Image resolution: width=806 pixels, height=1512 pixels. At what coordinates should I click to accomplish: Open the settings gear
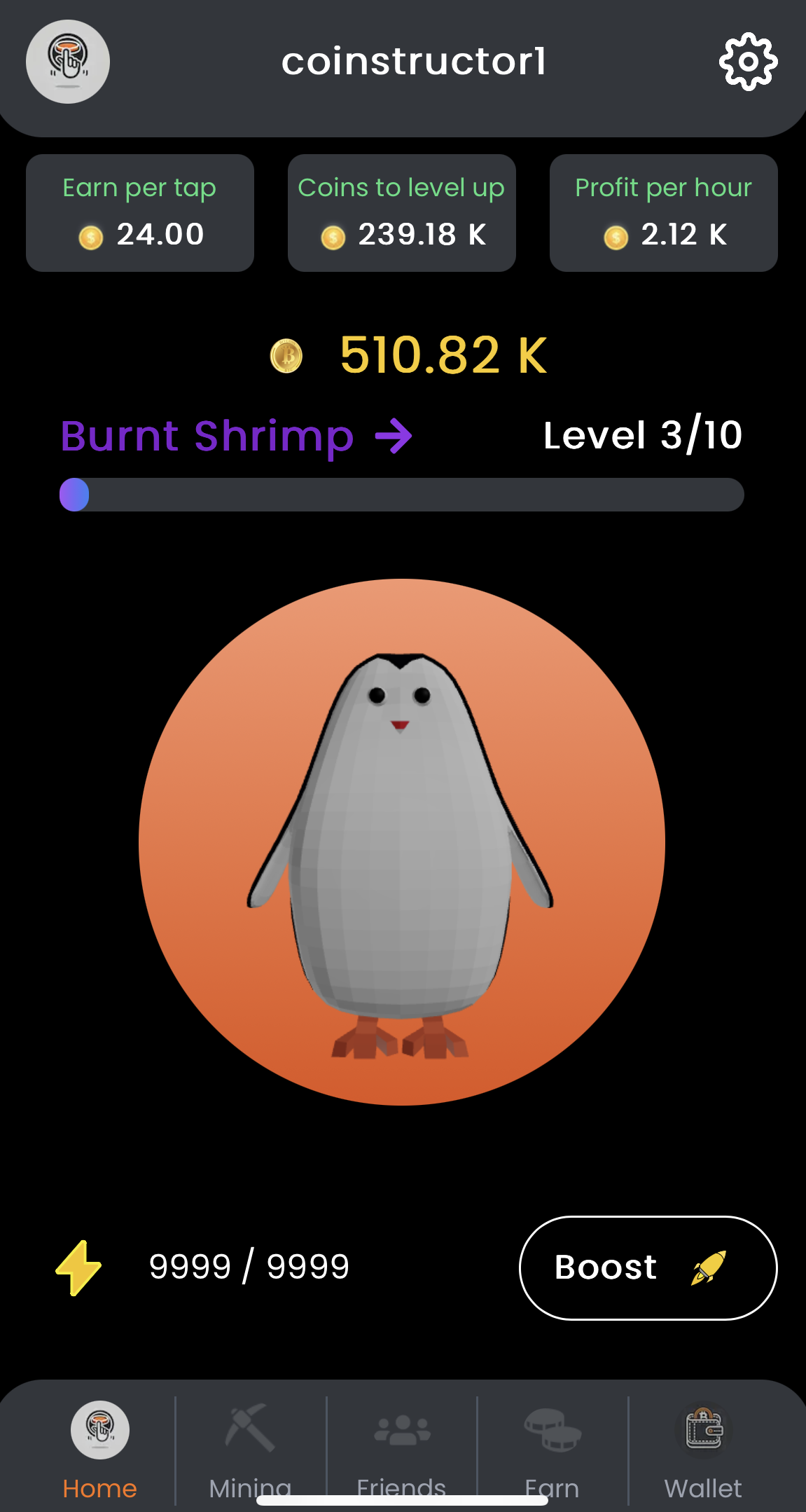(x=748, y=62)
